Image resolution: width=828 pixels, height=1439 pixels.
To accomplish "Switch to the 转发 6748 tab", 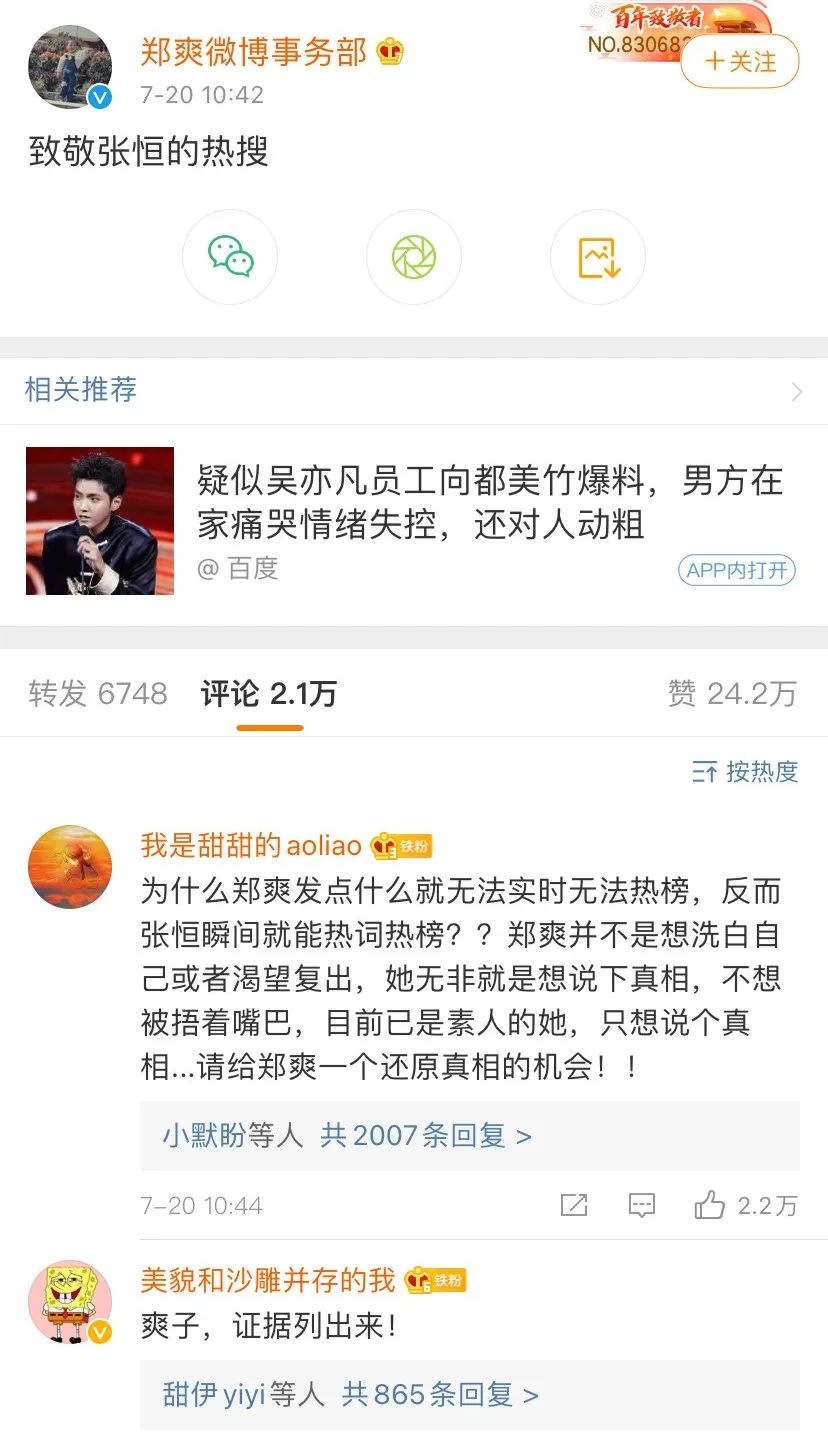I will tap(98, 693).
